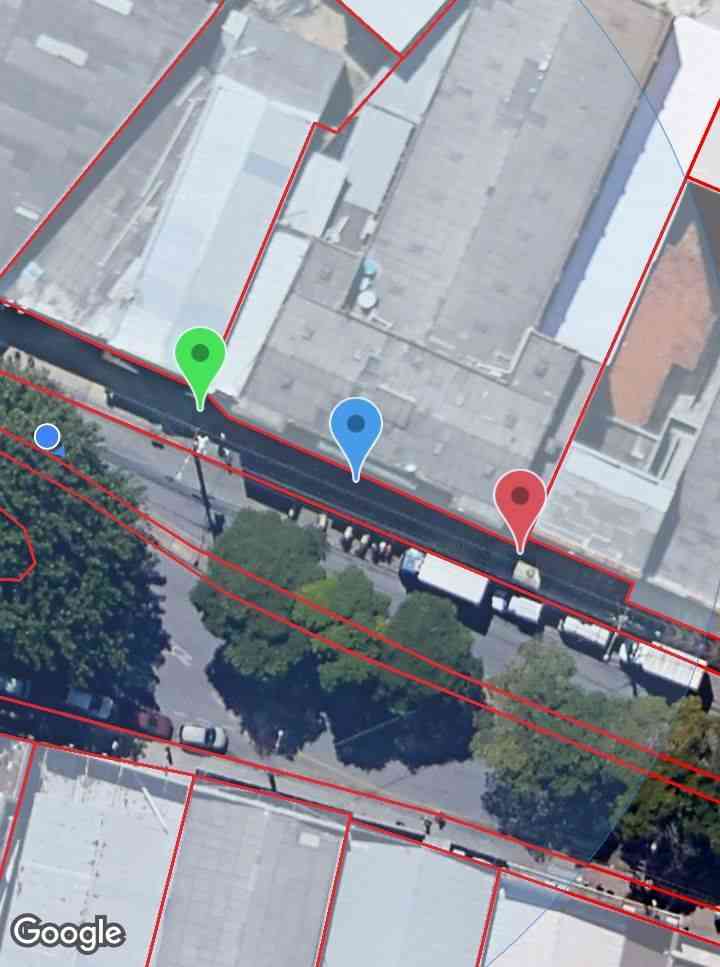Open the red map pin
Viewport: 720px width, 967px height.
(520, 500)
